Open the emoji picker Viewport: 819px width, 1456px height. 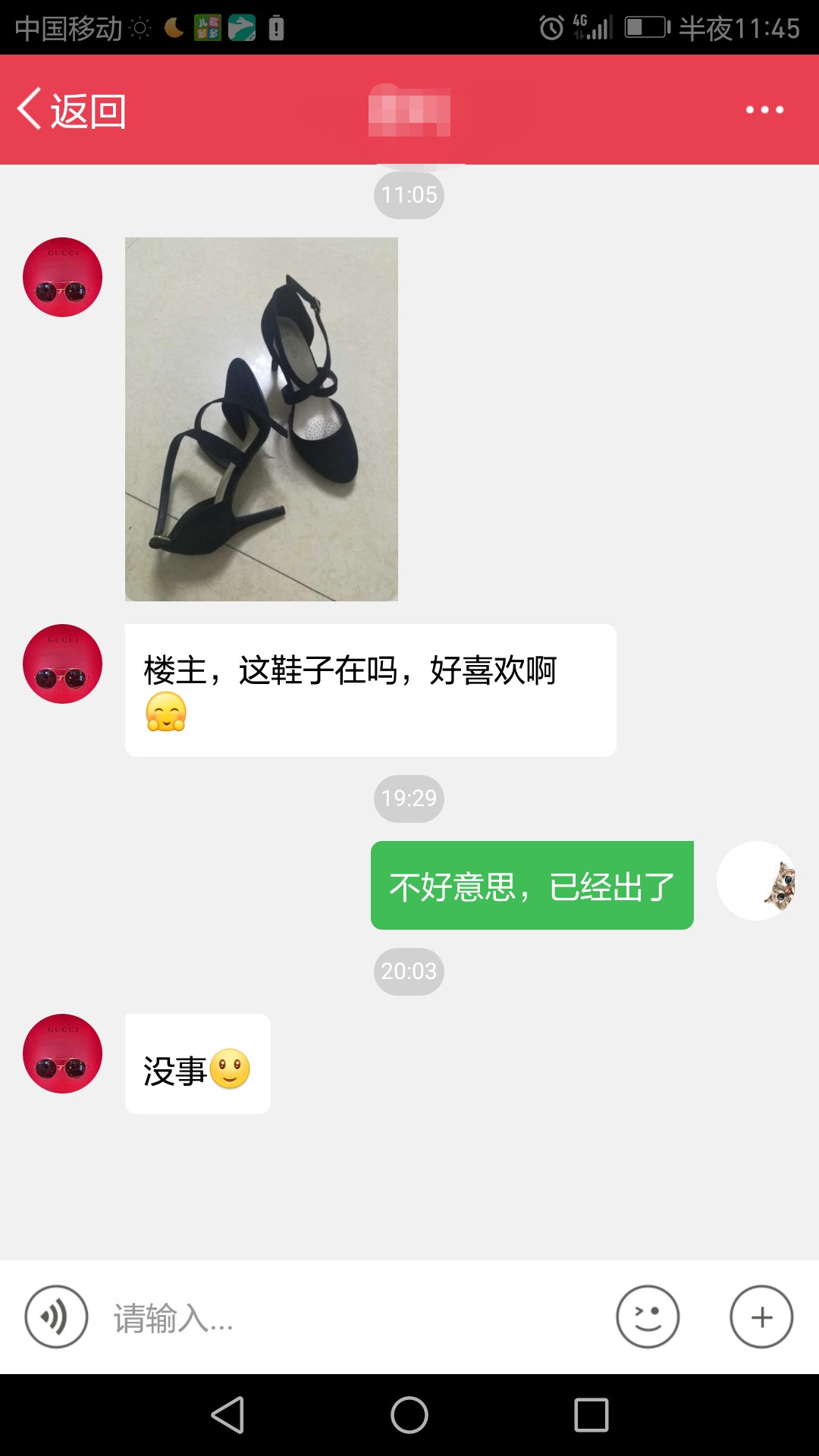[x=648, y=1316]
